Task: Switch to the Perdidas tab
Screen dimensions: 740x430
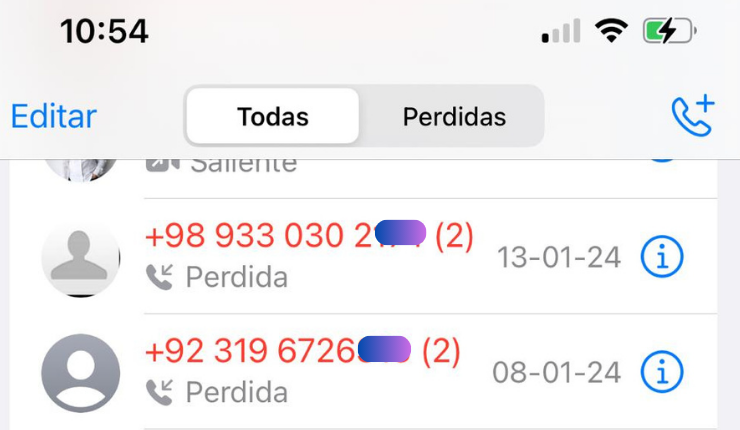Action: pos(454,117)
